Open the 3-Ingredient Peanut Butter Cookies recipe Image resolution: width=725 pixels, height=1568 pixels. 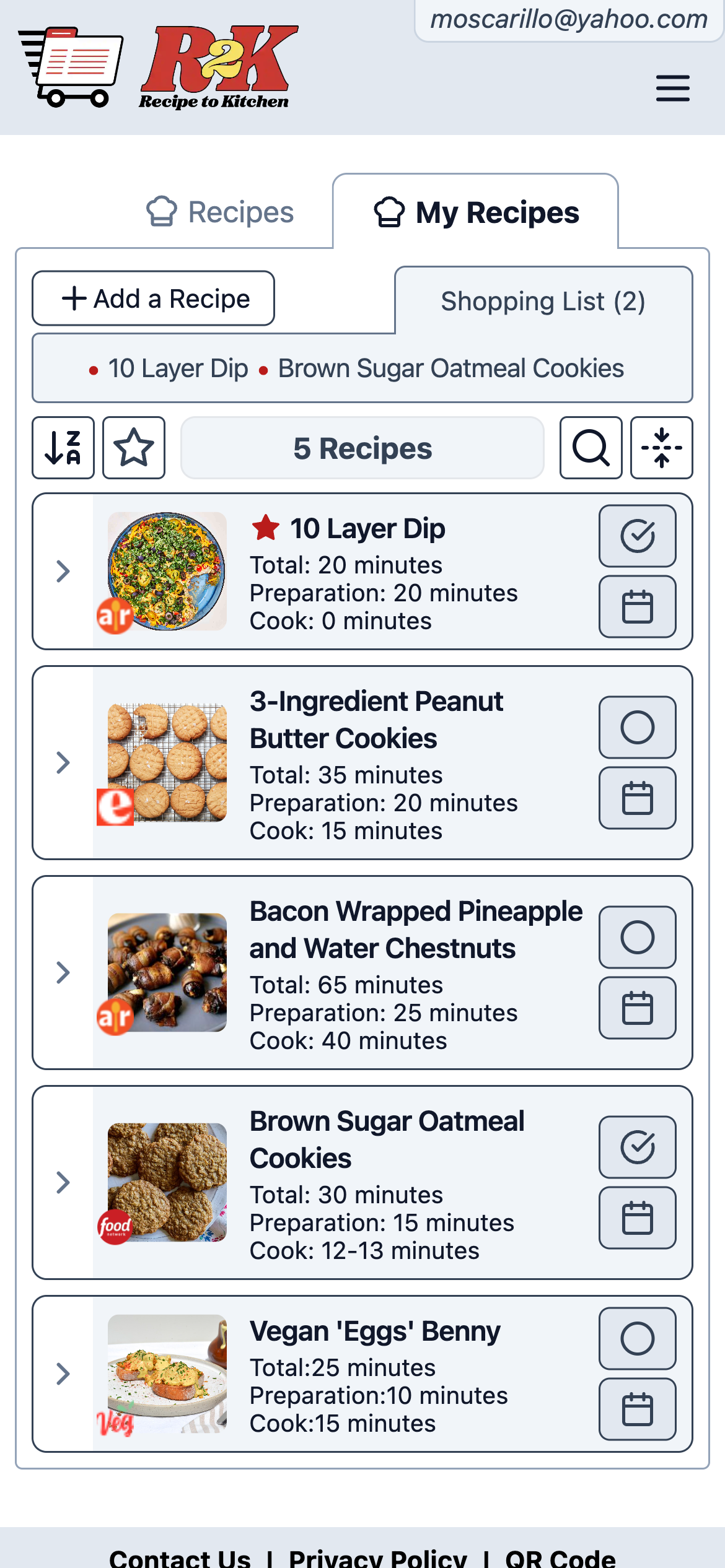click(376, 720)
